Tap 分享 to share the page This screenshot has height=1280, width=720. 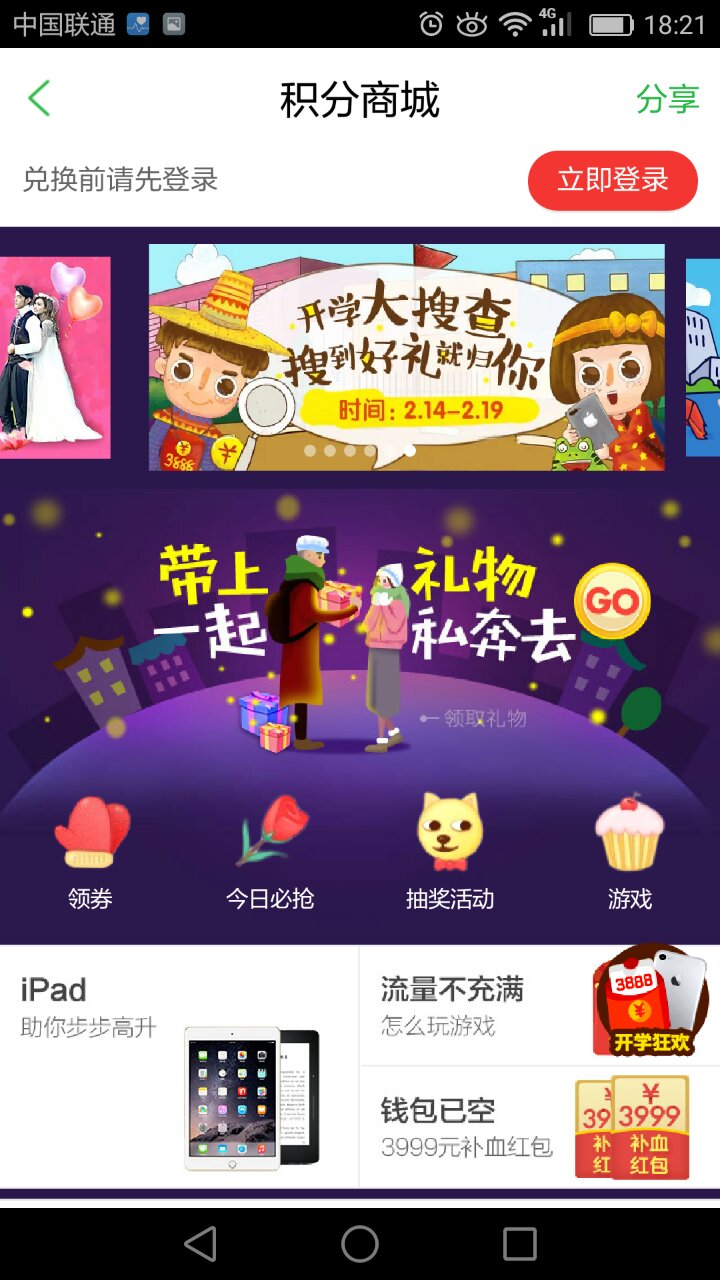pos(667,99)
